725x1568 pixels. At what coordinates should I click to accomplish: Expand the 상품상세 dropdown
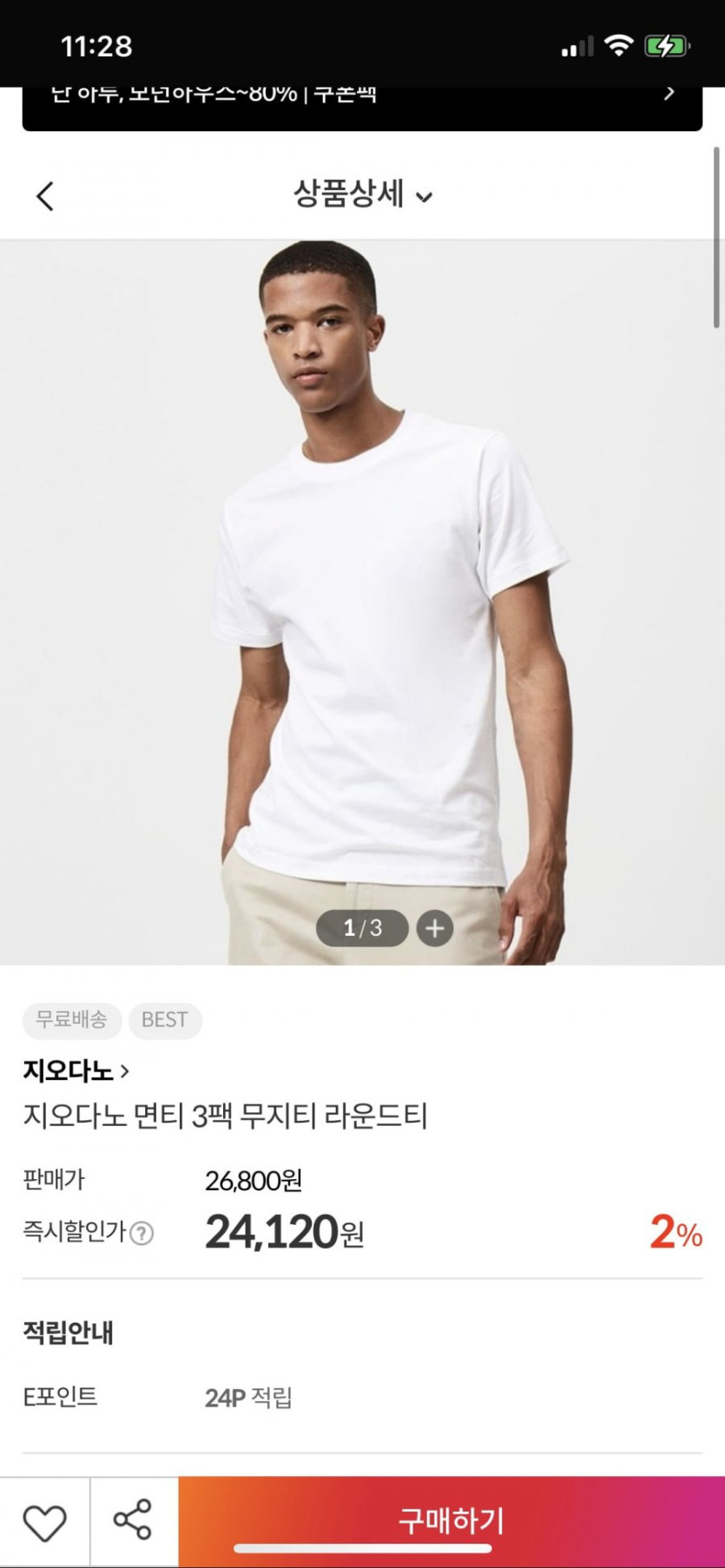[362, 194]
